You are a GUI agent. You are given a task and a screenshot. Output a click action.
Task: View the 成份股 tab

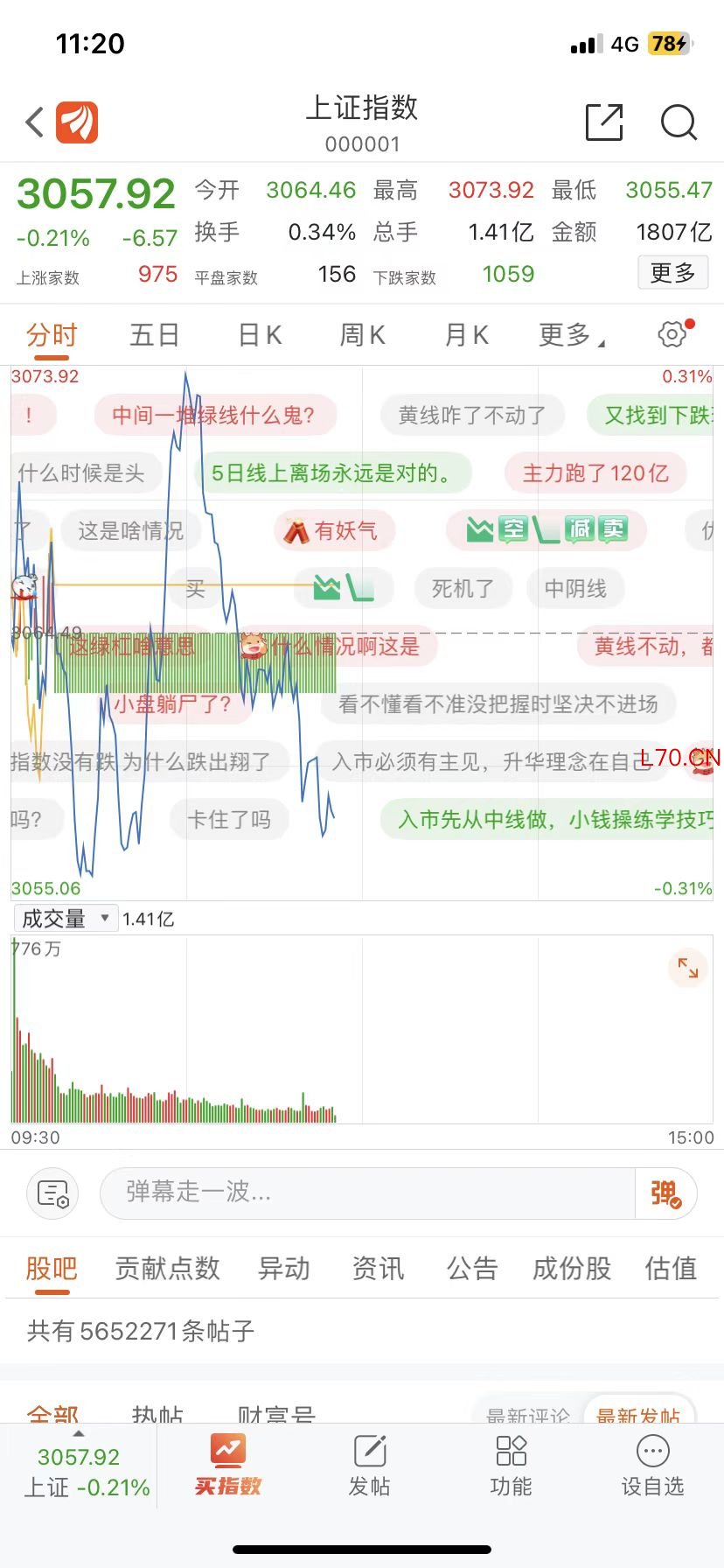click(x=572, y=1268)
